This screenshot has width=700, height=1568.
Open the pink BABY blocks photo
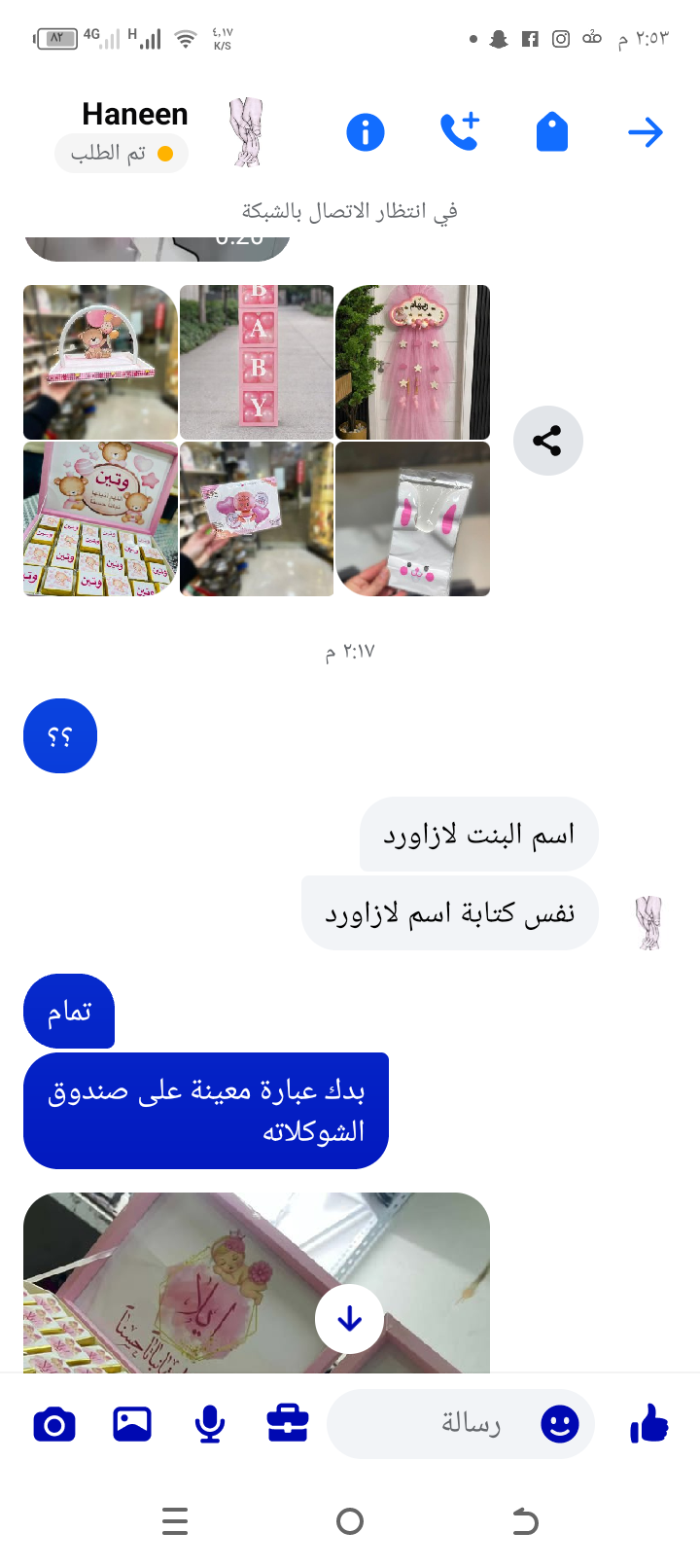257,362
